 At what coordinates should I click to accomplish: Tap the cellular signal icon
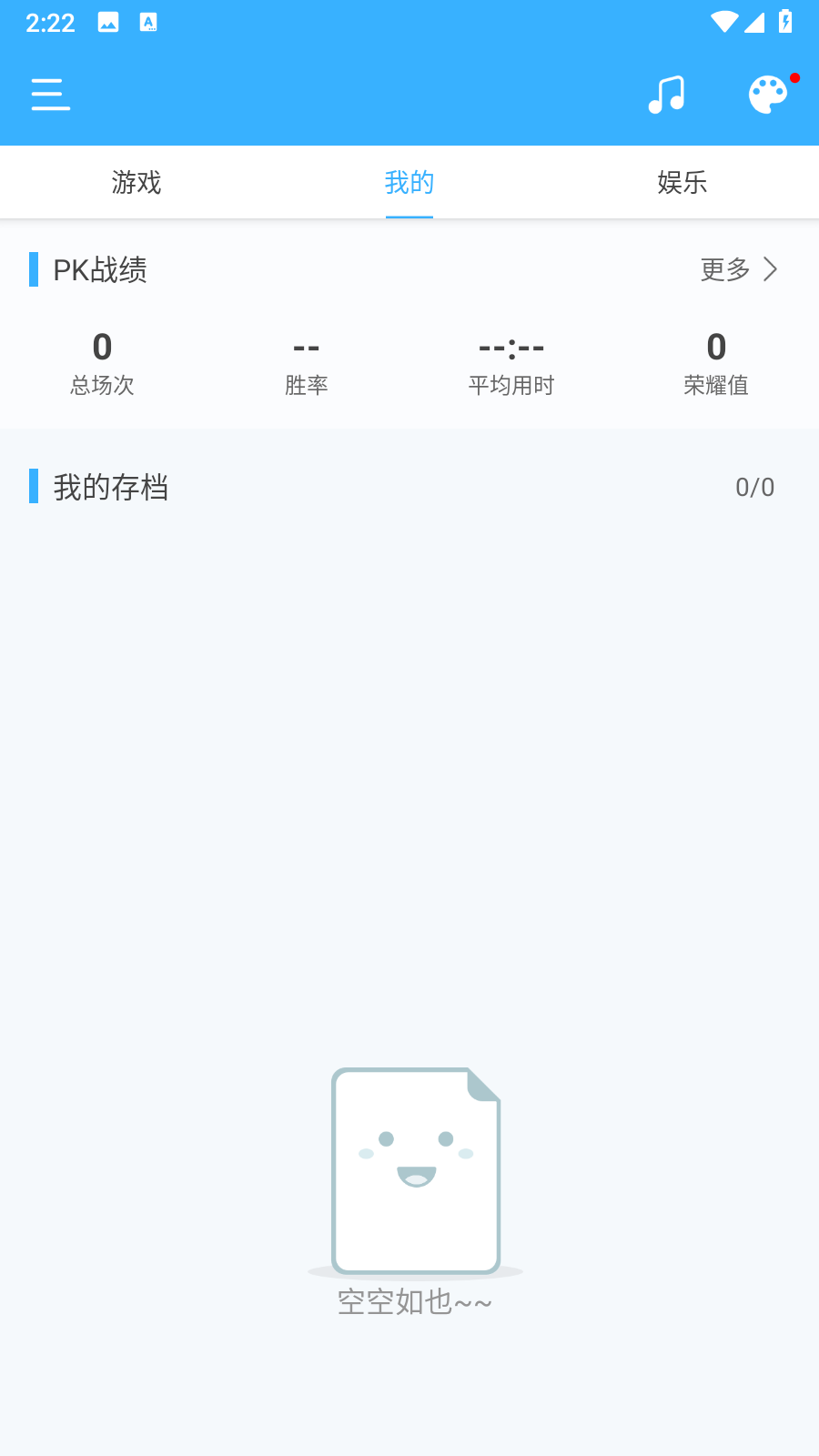click(756, 22)
